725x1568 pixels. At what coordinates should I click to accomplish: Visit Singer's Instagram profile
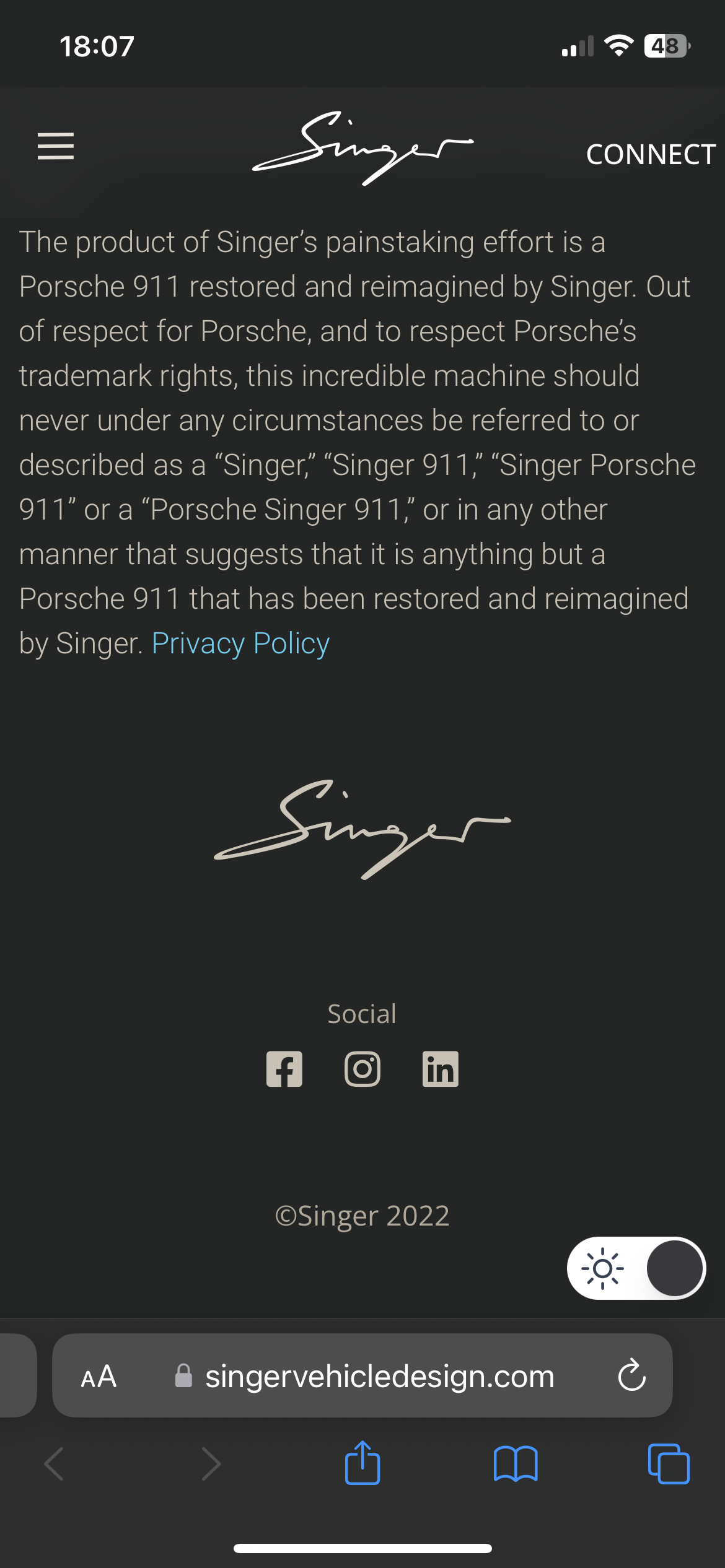(x=362, y=1069)
